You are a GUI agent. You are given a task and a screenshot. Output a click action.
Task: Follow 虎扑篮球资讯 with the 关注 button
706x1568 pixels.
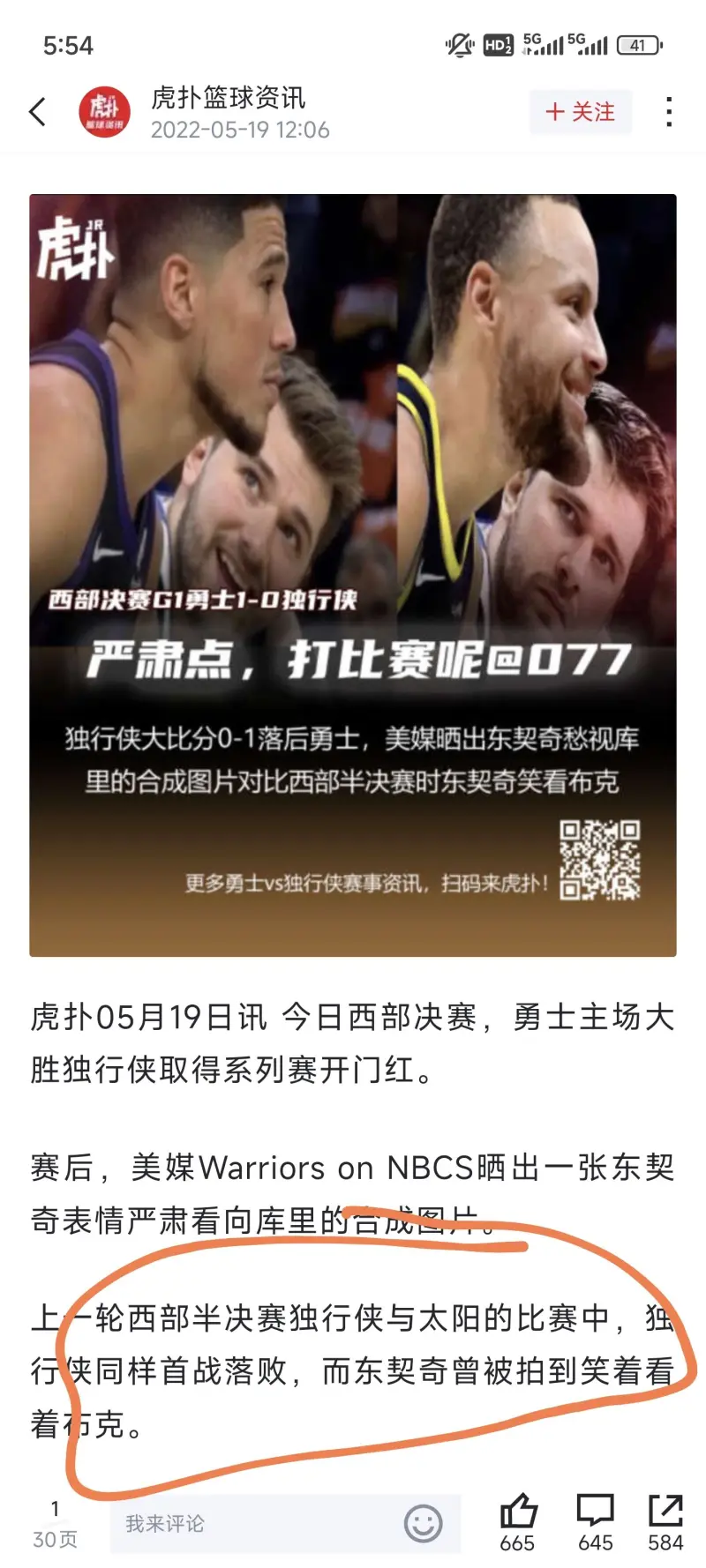pyautogui.click(x=581, y=112)
